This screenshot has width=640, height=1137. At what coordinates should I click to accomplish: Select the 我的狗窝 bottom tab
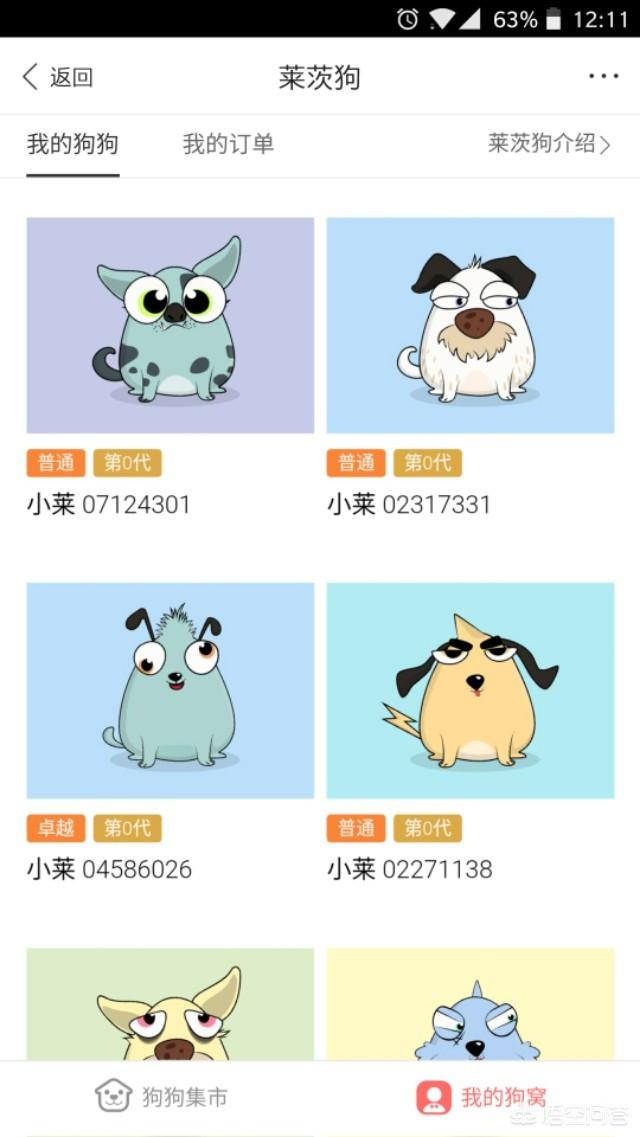482,1096
